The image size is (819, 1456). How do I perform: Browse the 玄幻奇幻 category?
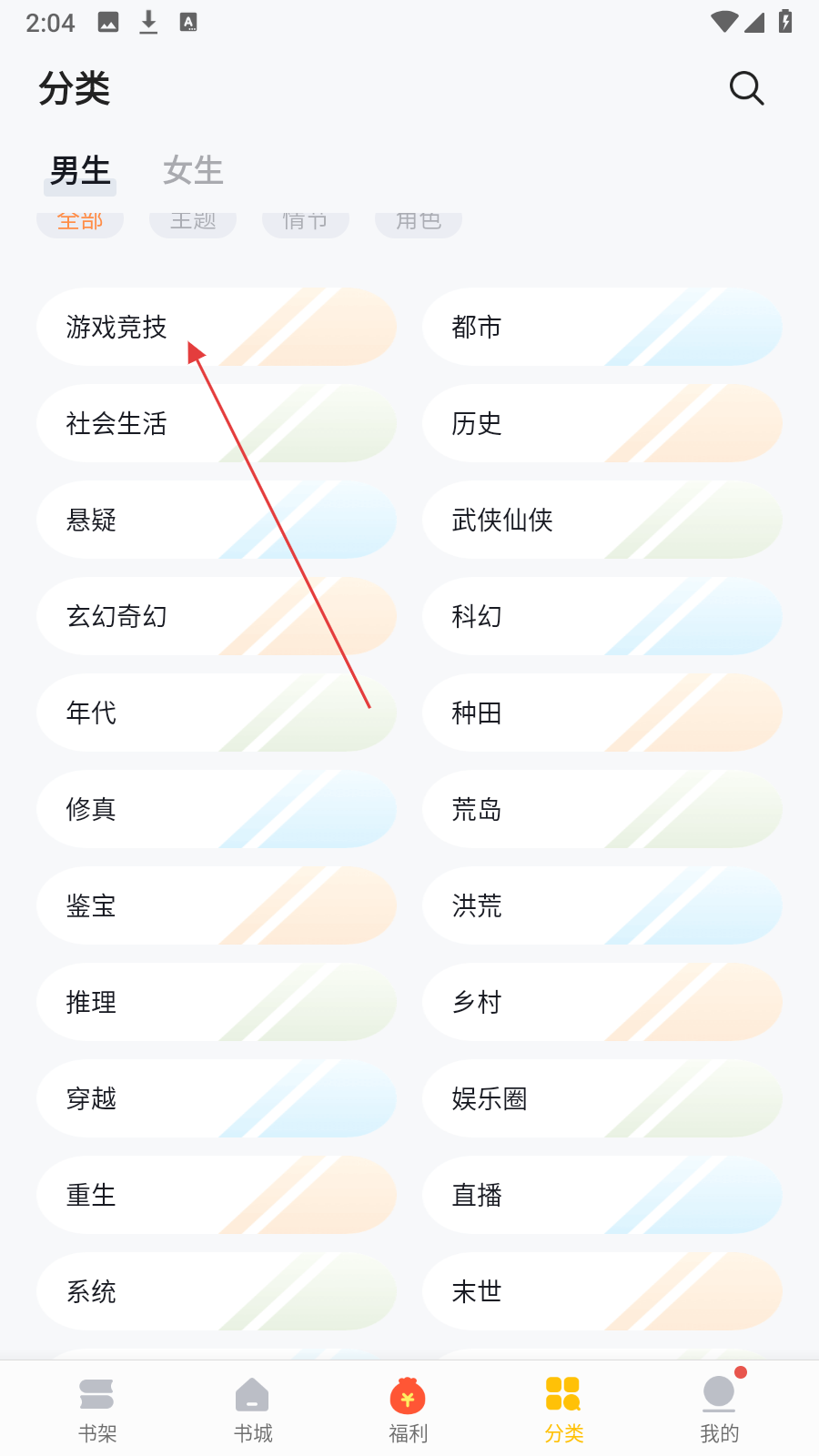(217, 616)
